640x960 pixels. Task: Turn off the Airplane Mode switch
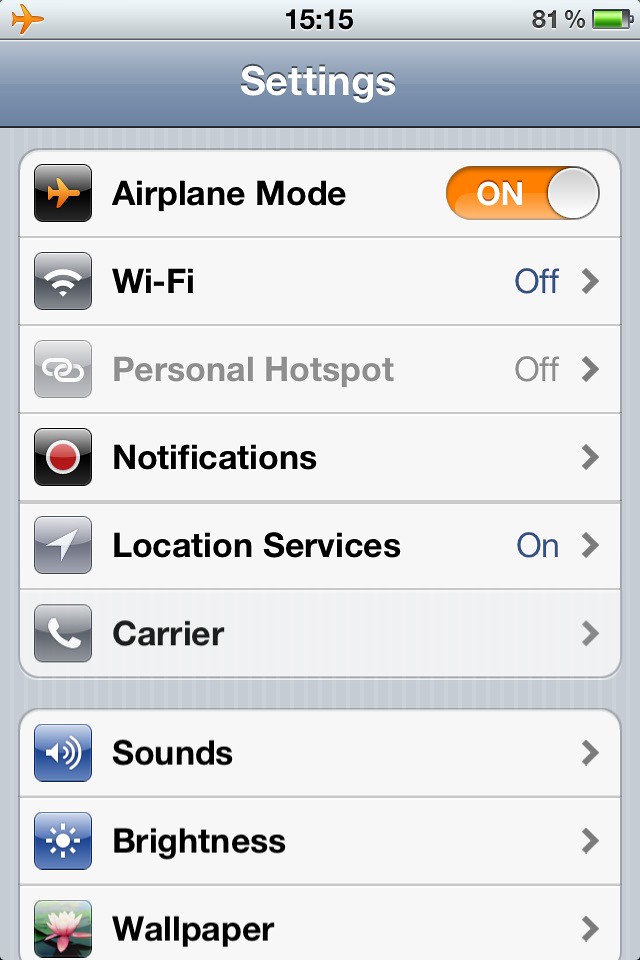click(x=522, y=193)
